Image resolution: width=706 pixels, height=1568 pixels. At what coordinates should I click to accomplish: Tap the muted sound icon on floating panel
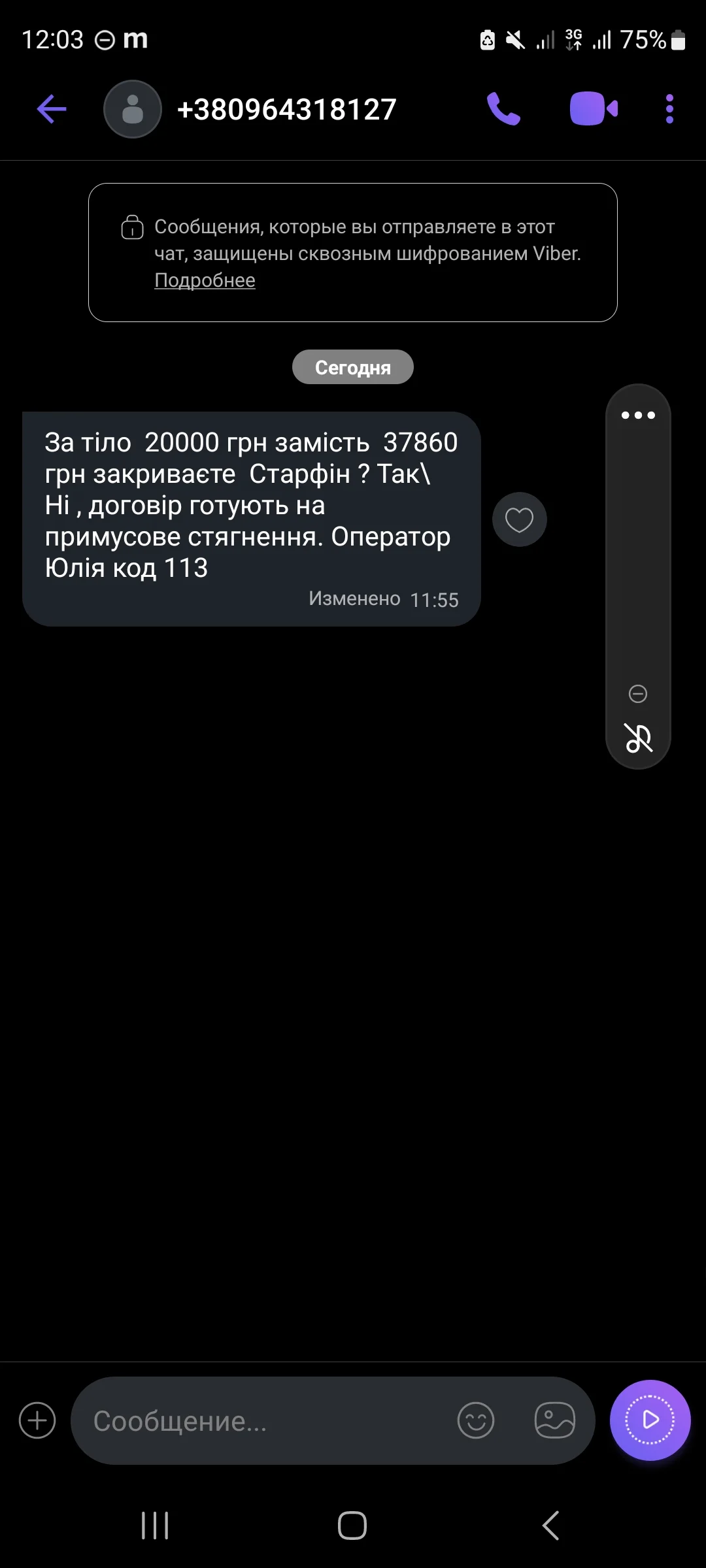(x=638, y=738)
